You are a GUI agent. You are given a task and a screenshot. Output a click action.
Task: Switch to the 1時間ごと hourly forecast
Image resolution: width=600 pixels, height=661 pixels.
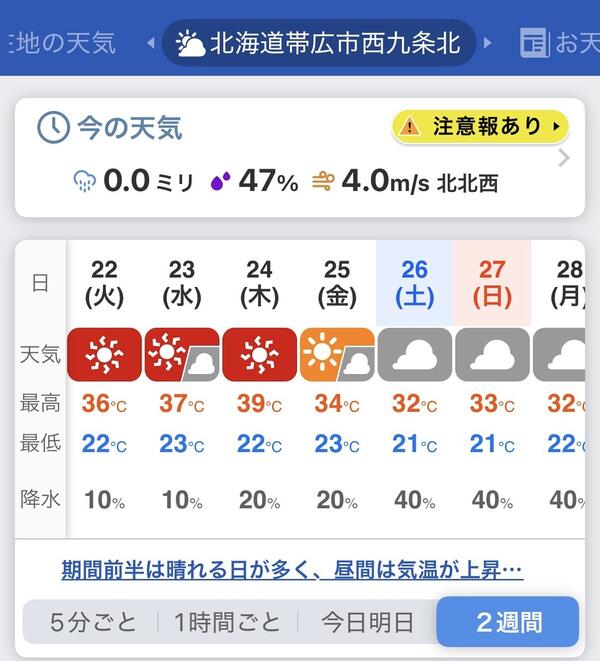pos(227,622)
